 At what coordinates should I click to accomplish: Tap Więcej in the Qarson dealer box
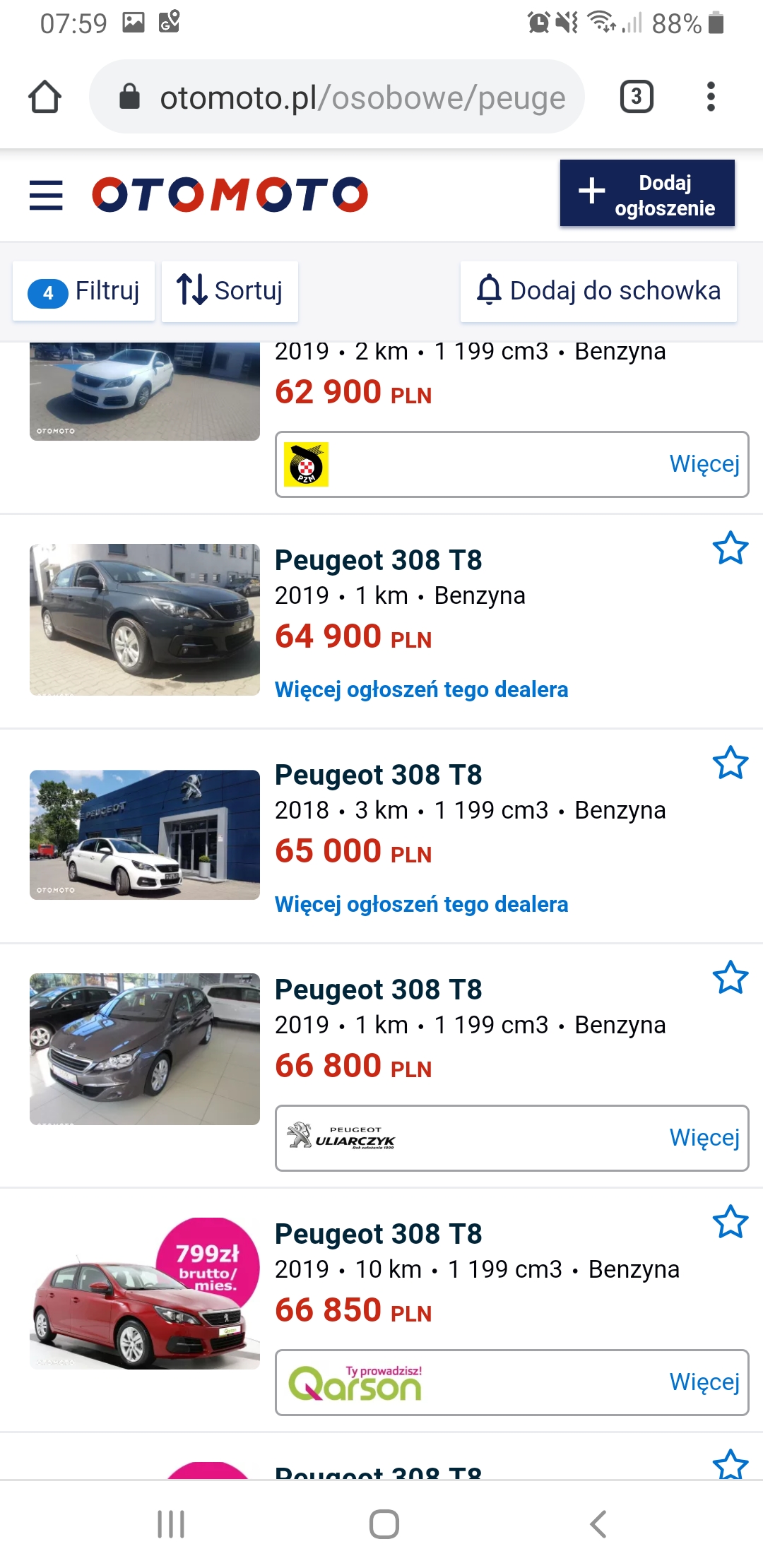coord(704,1382)
